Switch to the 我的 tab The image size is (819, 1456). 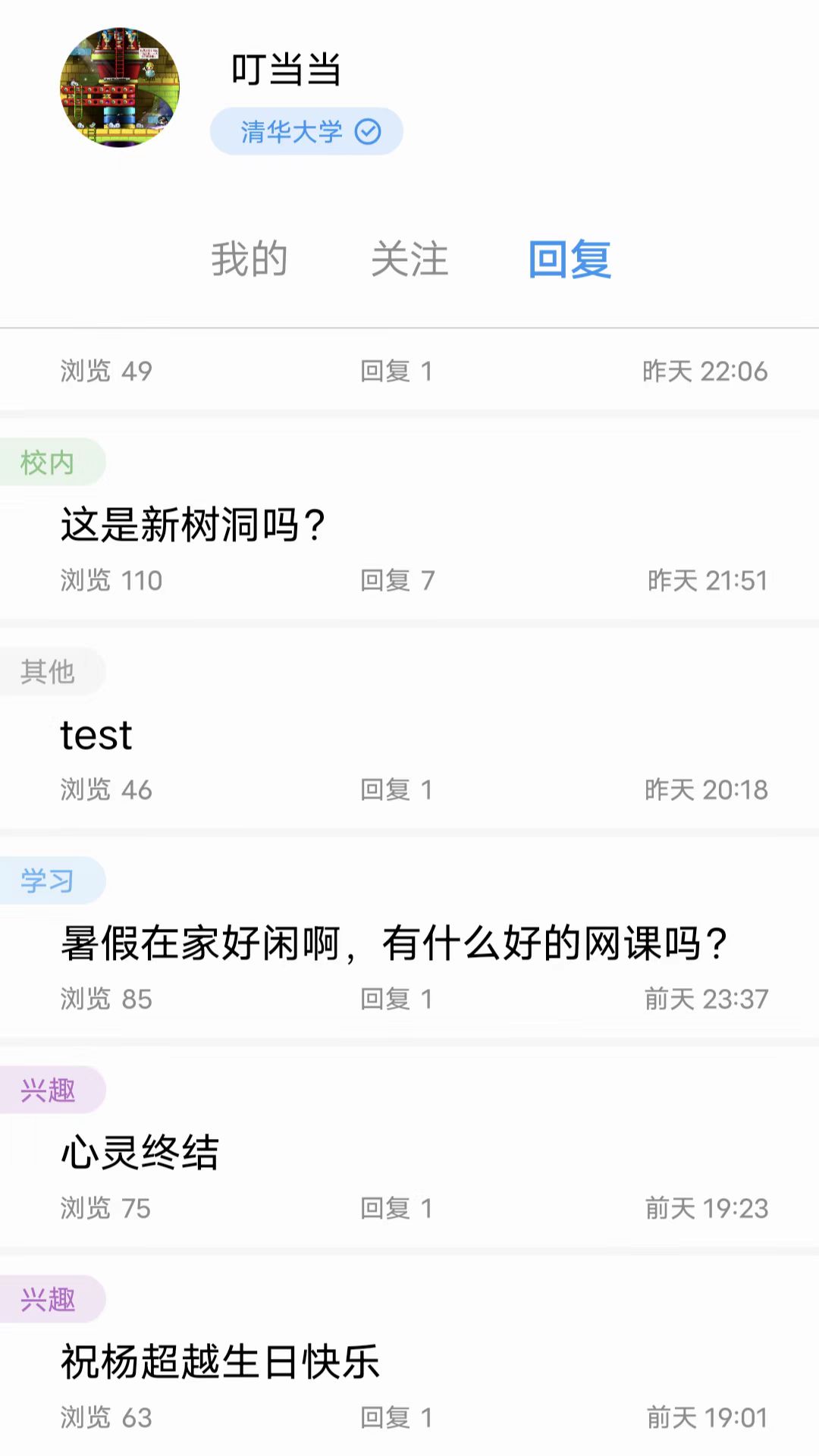pos(249,259)
